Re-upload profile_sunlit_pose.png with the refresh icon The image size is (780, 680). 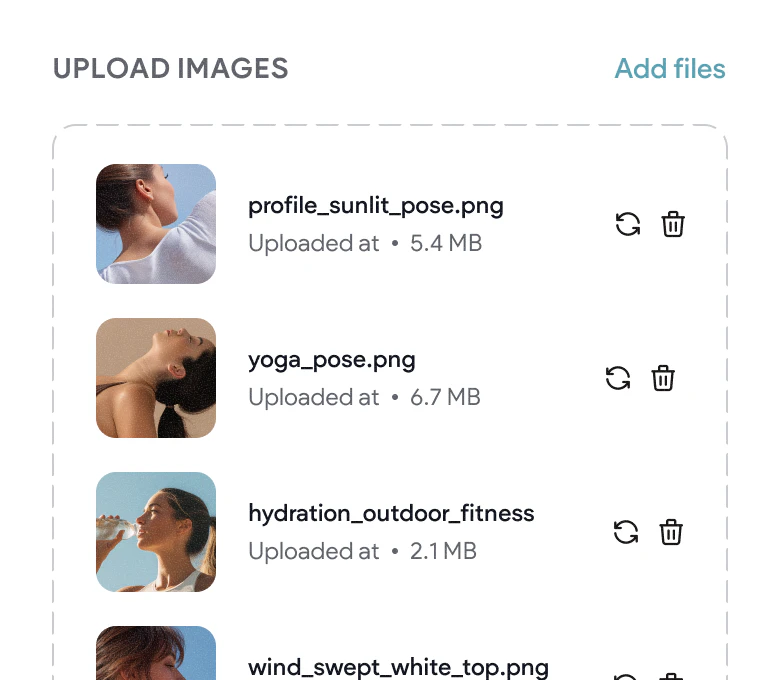point(628,224)
